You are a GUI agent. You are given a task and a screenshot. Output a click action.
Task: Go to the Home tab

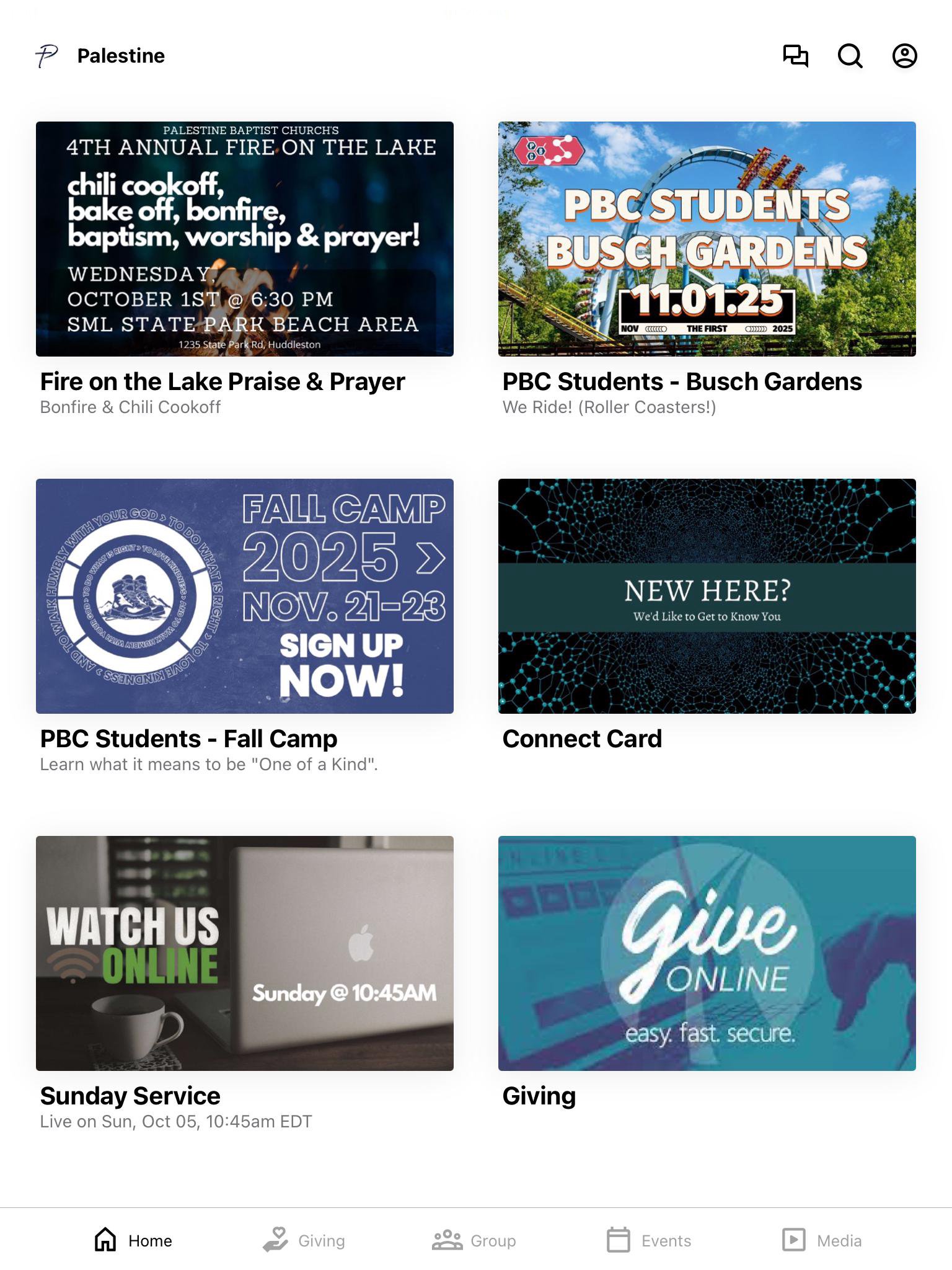click(133, 1240)
